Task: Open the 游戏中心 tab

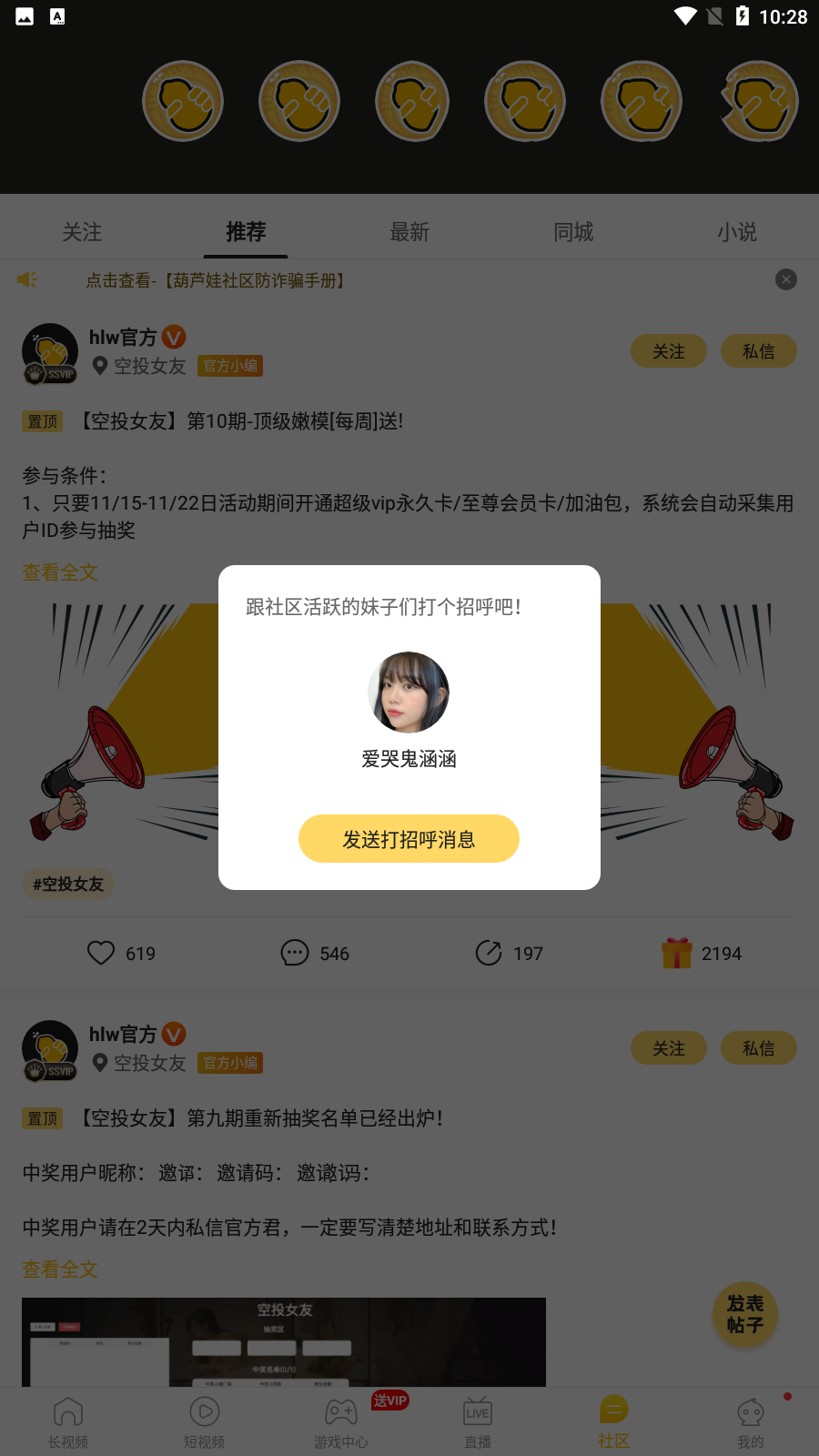Action: 341,1422
